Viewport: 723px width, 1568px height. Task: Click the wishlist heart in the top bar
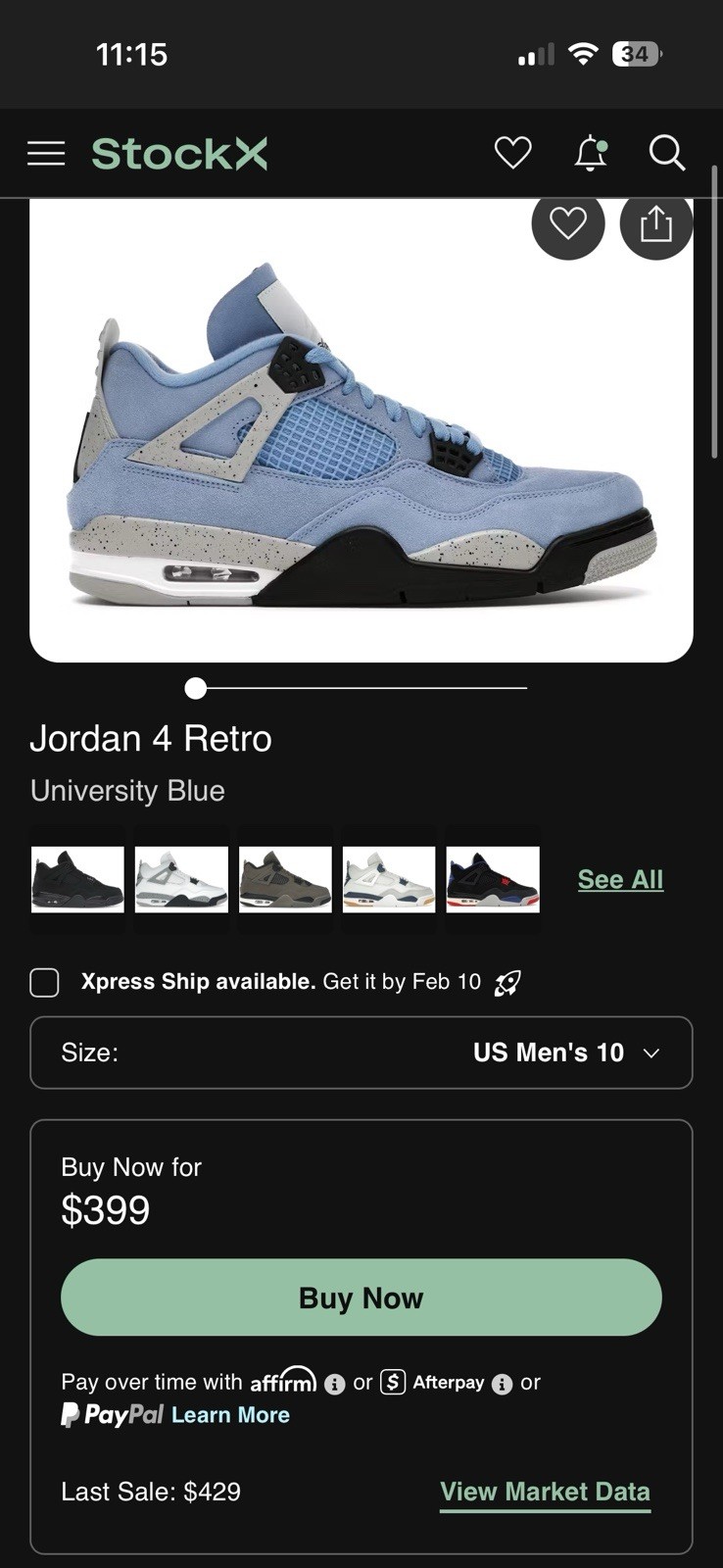(512, 152)
